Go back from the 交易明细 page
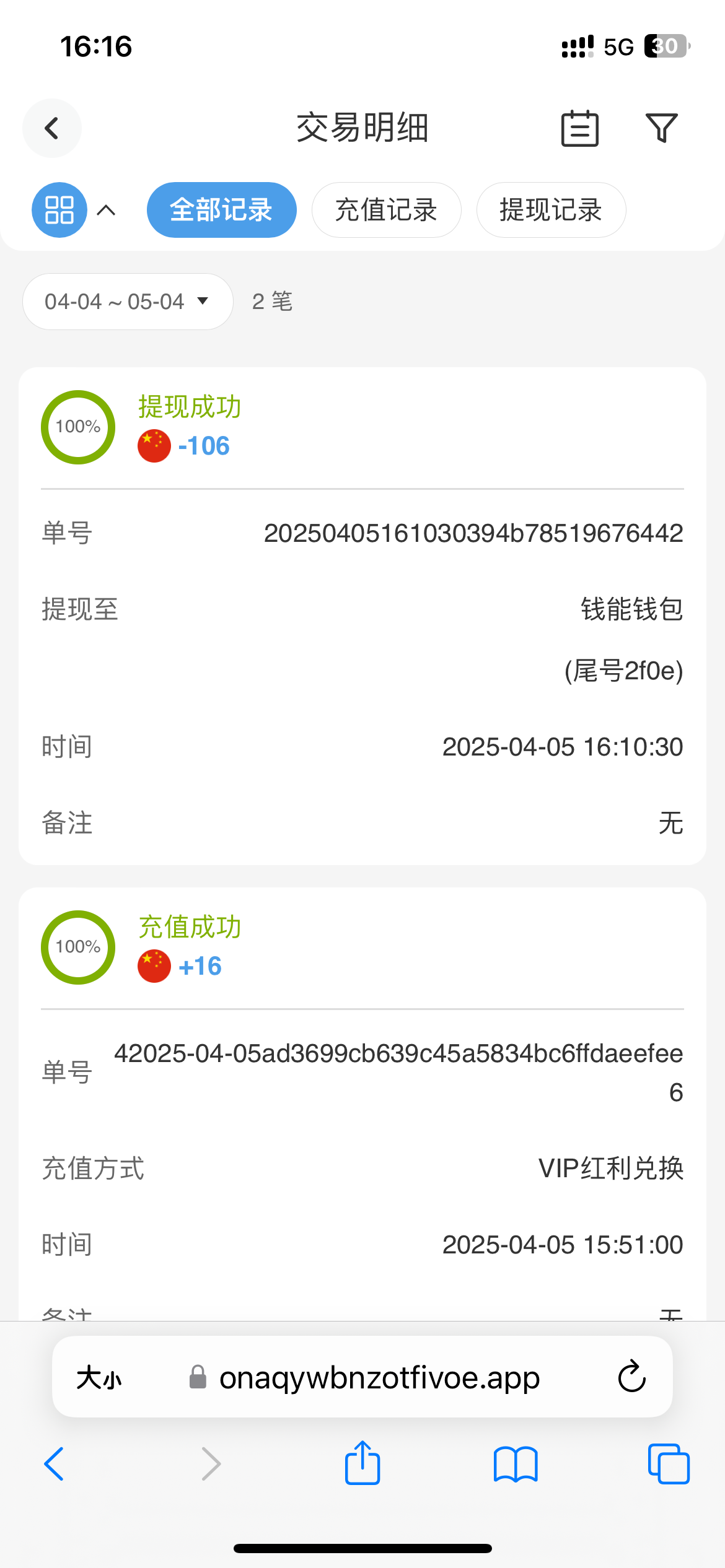This screenshot has height=1568, width=725. 52,128
